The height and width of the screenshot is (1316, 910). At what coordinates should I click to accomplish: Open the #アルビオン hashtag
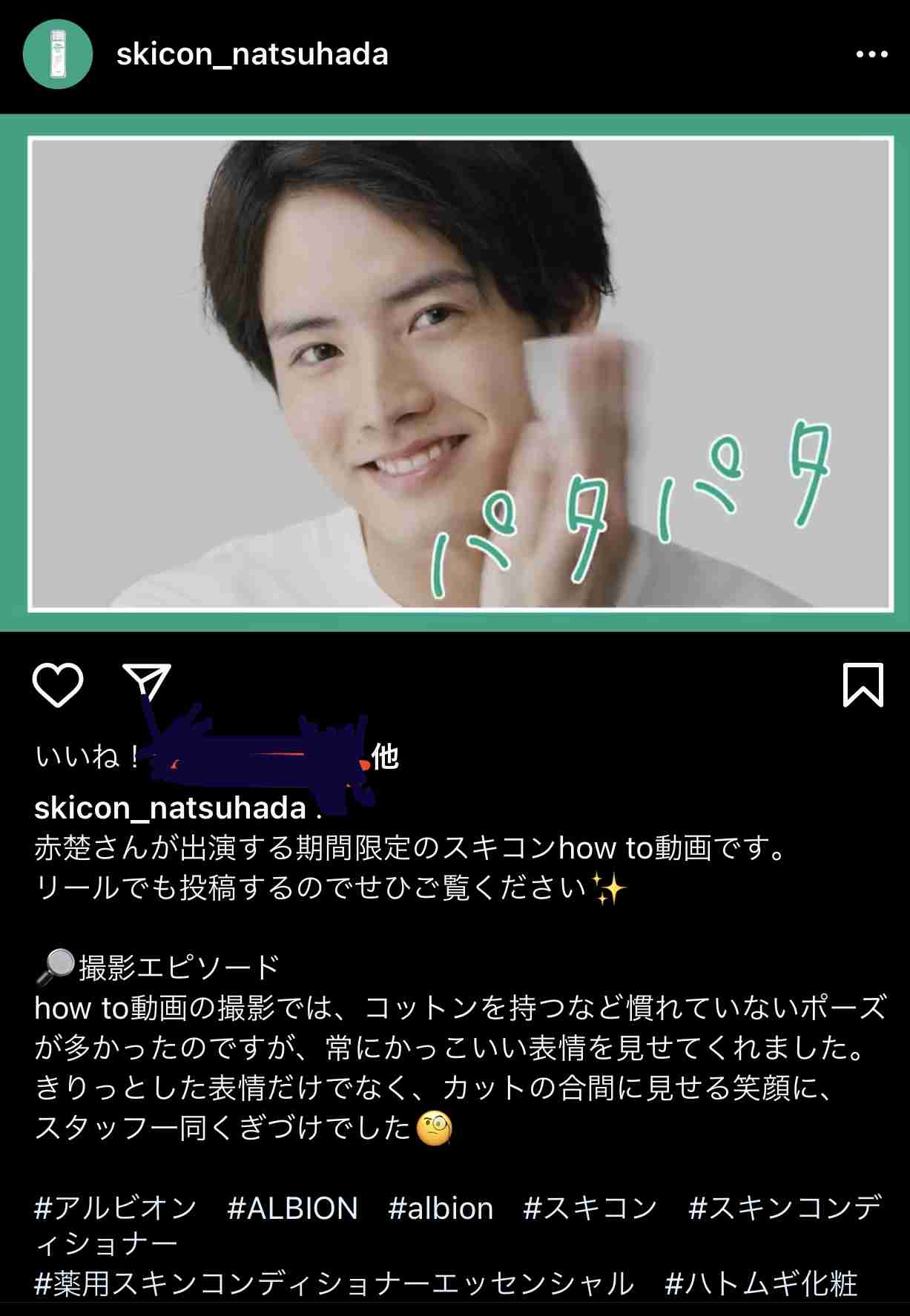tap(115, 1208)
